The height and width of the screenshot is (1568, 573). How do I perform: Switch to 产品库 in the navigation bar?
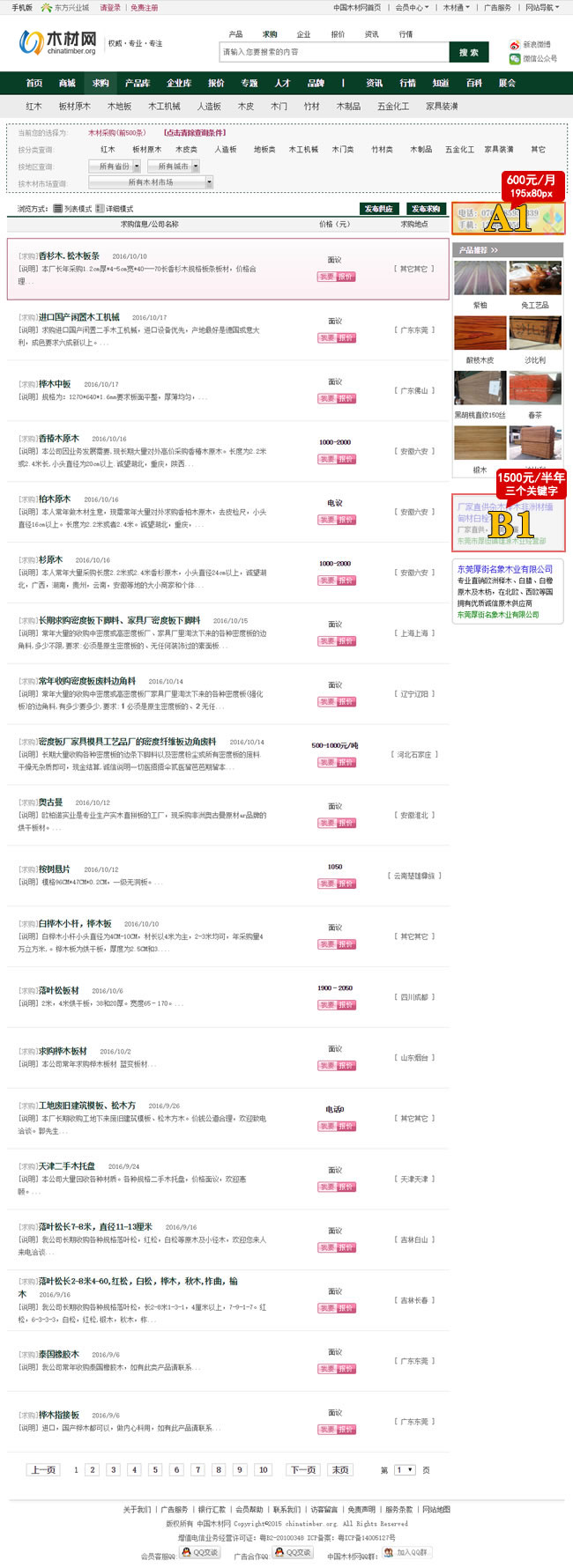(137, 83)
